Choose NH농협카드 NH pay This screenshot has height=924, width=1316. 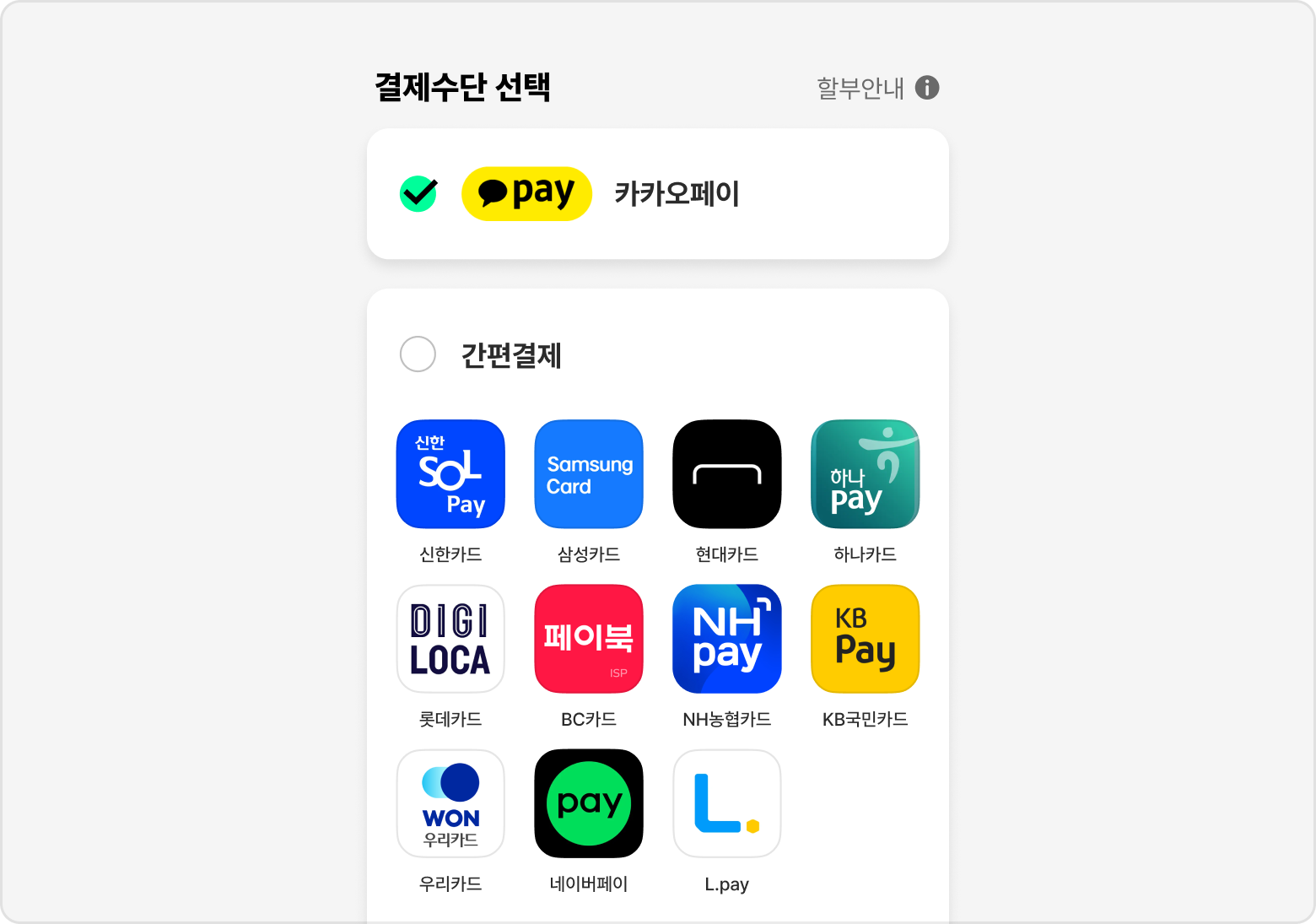click(727, 639)
